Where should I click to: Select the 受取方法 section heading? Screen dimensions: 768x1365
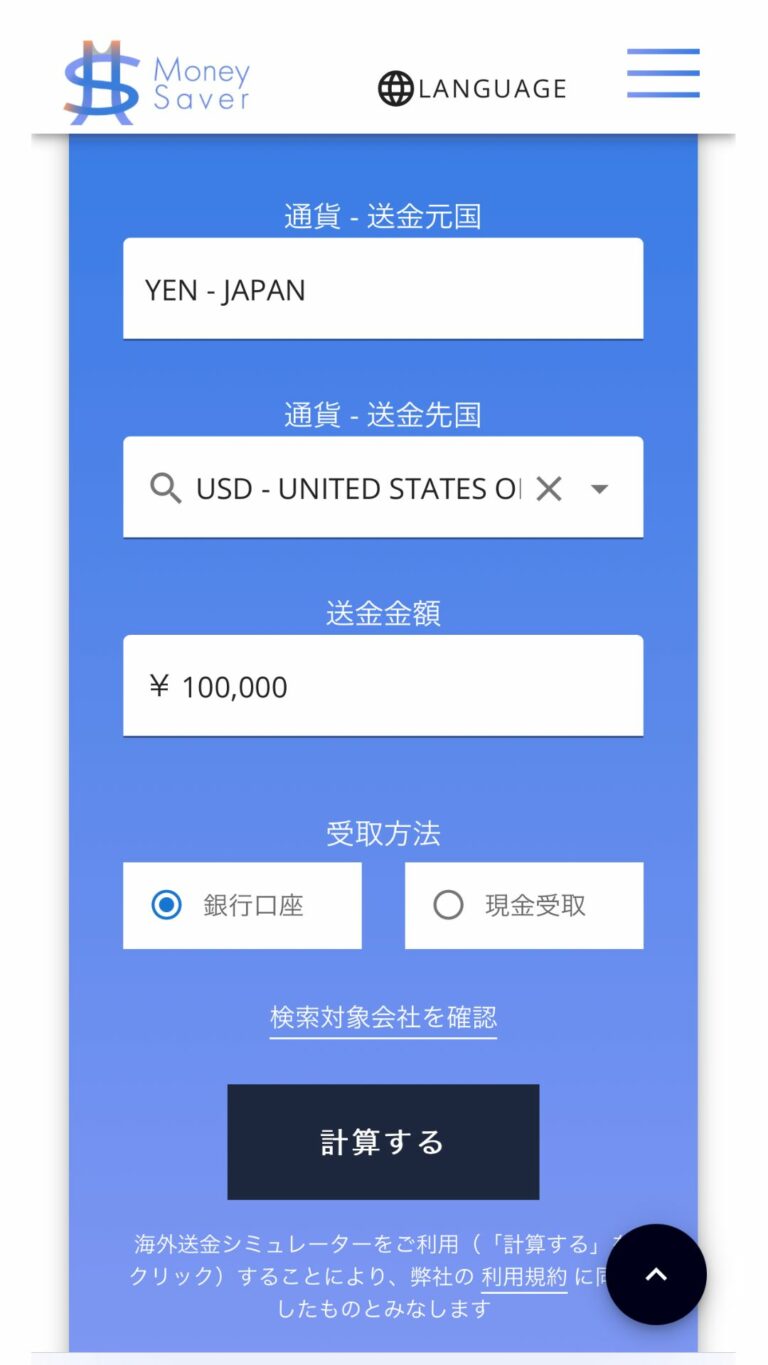point(383,832)
